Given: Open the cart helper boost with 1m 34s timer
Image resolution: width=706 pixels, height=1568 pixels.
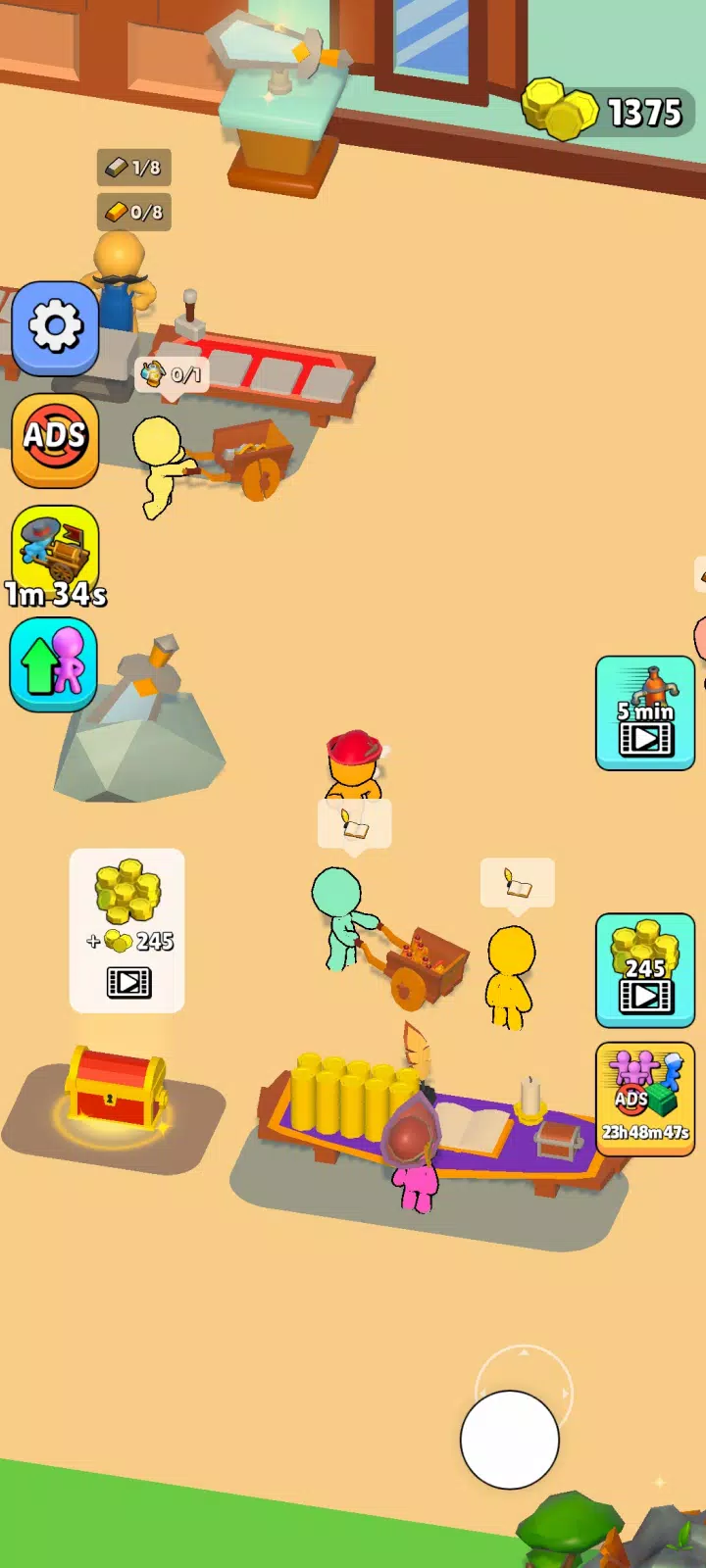Looking at the screenshot, I should [55, 555].
